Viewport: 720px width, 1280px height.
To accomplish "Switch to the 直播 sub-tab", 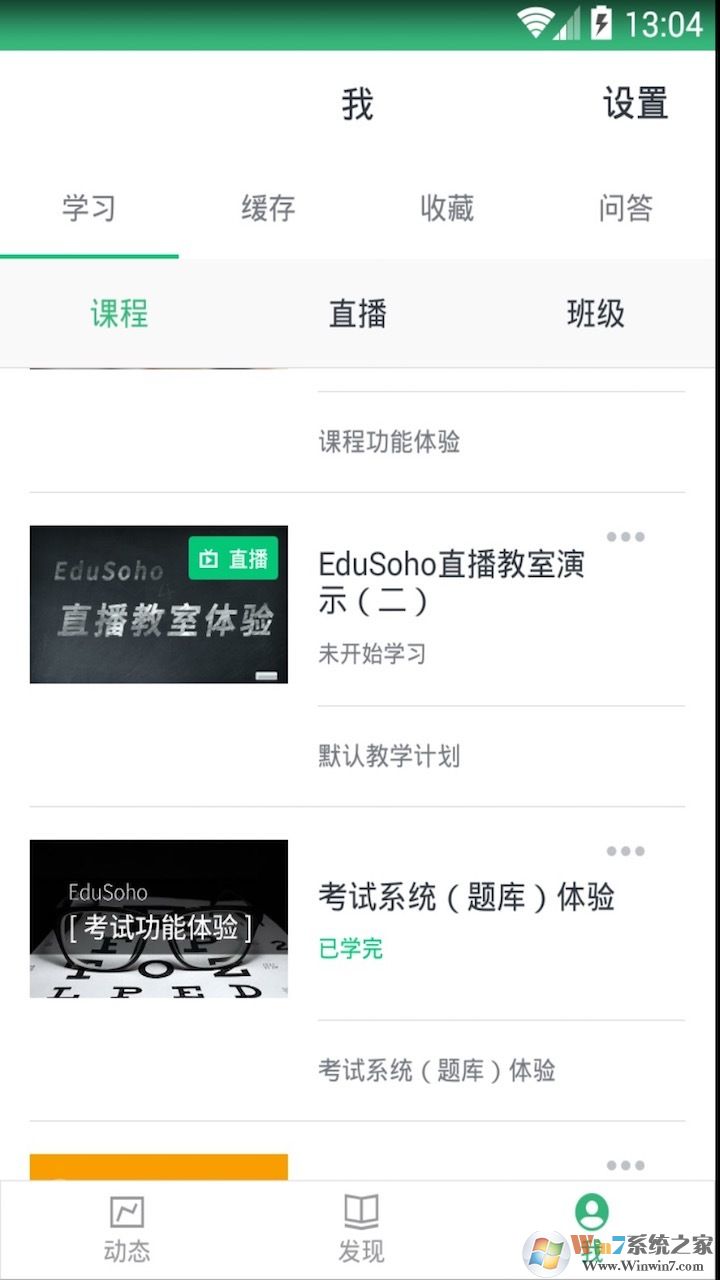I will pos(356,313).
